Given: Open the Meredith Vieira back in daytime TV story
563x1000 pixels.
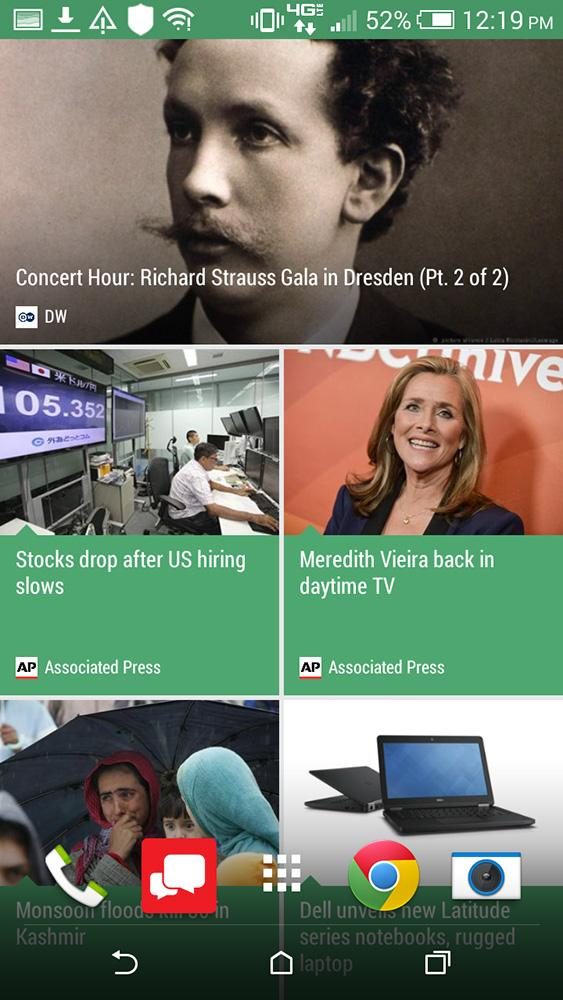Looking at the screenshot, I should (423, 522).
